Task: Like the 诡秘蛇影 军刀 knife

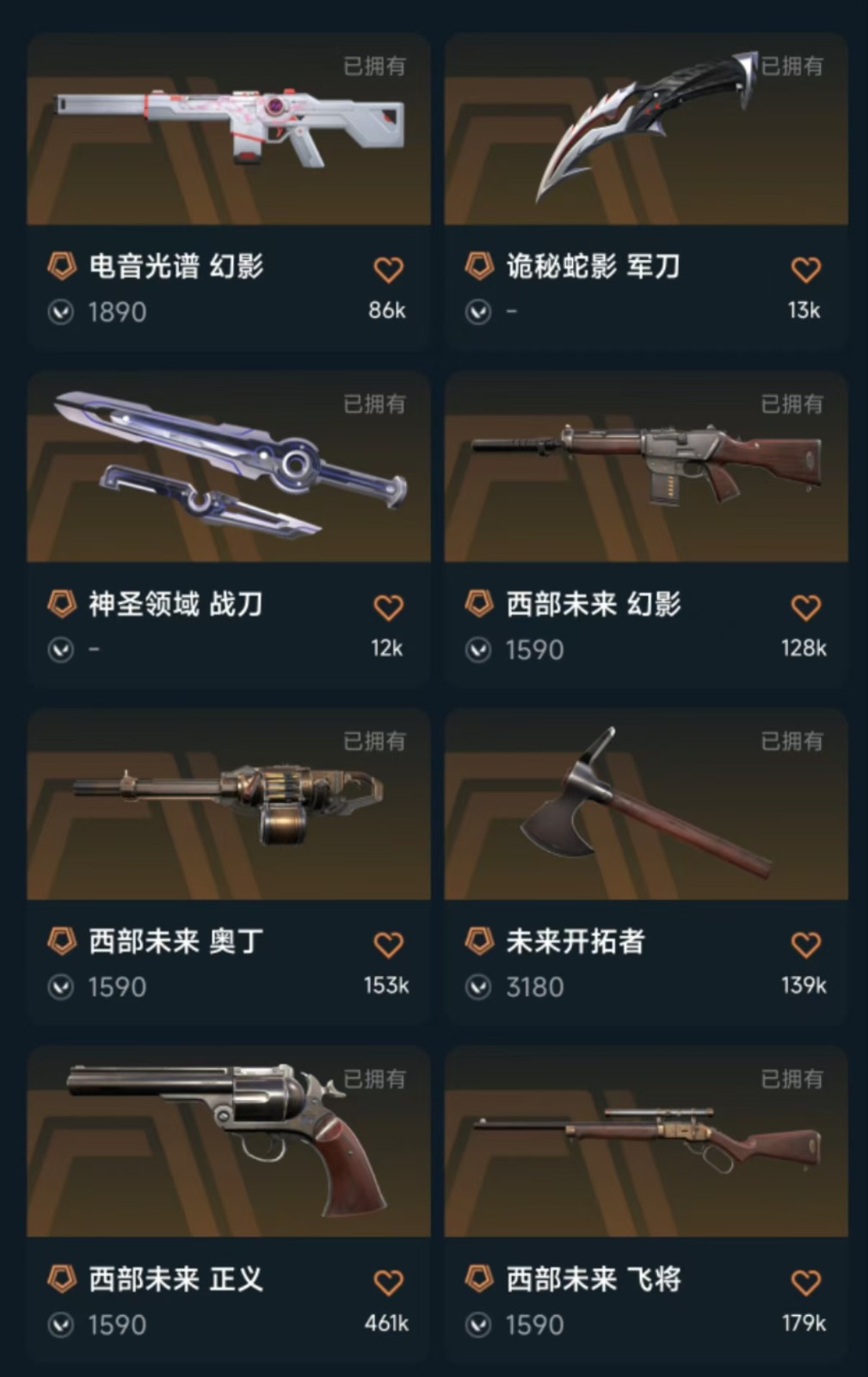Action: tap(805, 269)
